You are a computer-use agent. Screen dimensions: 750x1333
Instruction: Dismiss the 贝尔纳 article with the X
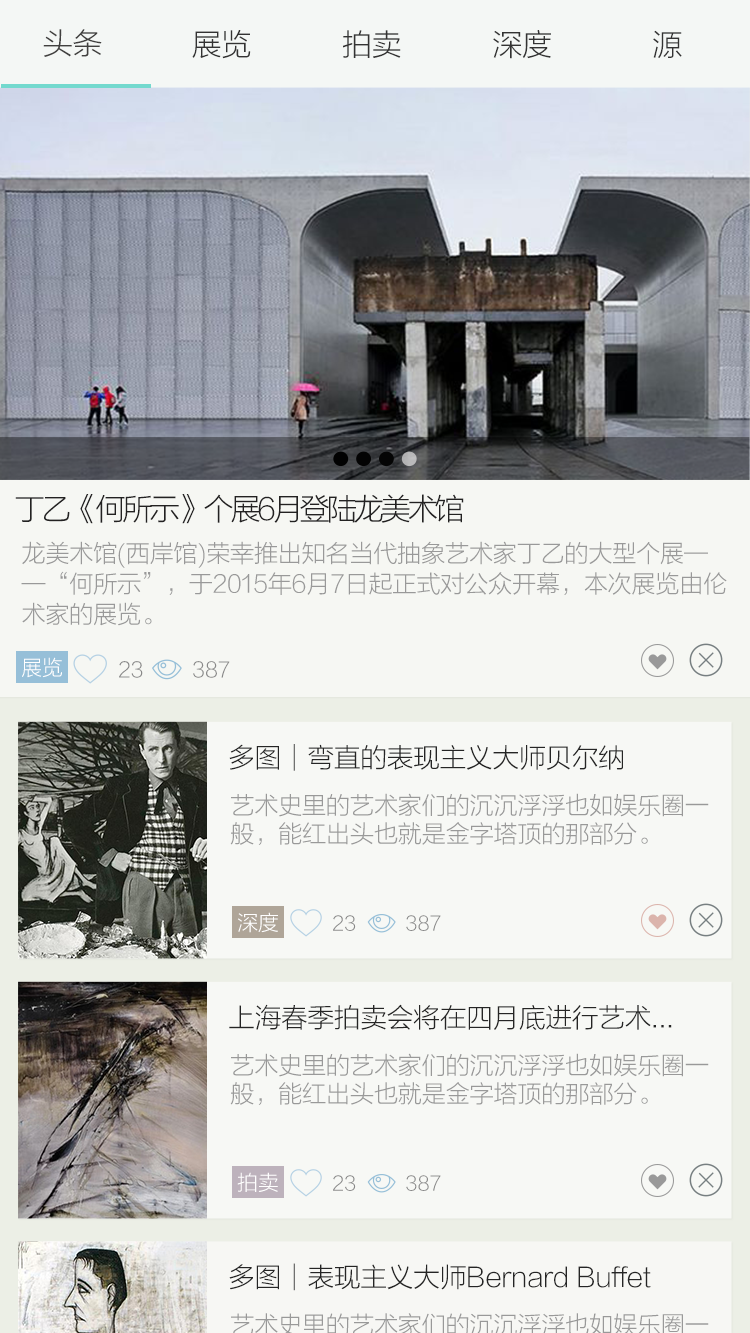tap(706, 920)
